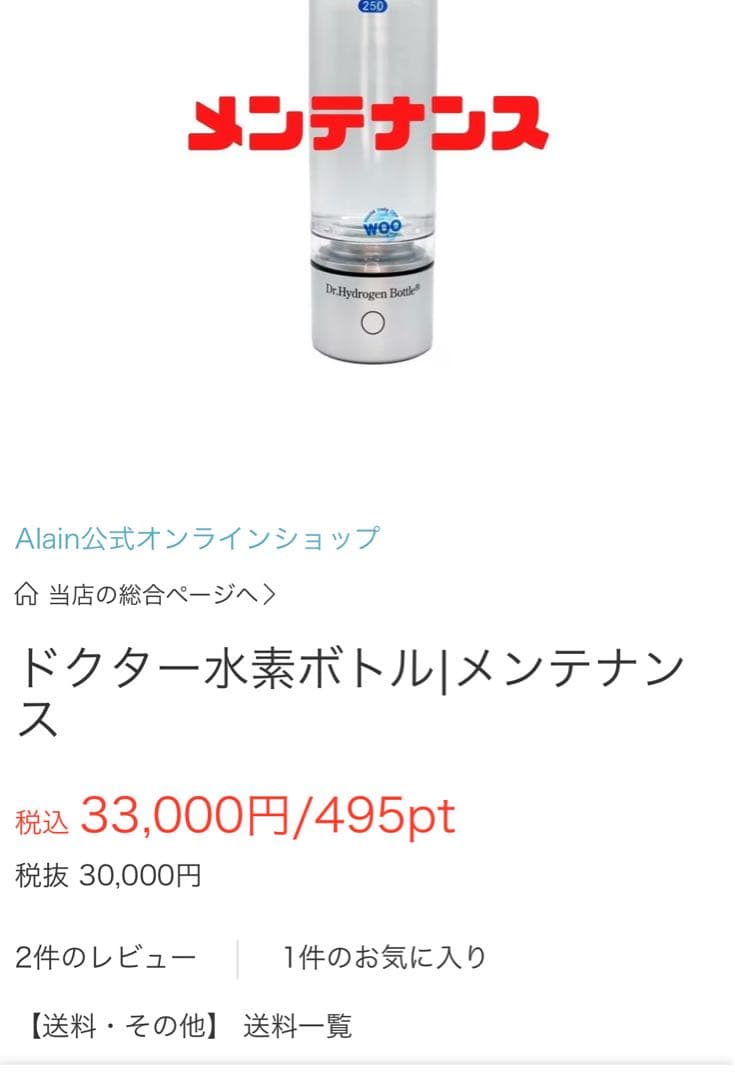Screen dimensions: 735x1080
Task: Click the orange 33,000円 price text
Action: (x=185, y=814)
